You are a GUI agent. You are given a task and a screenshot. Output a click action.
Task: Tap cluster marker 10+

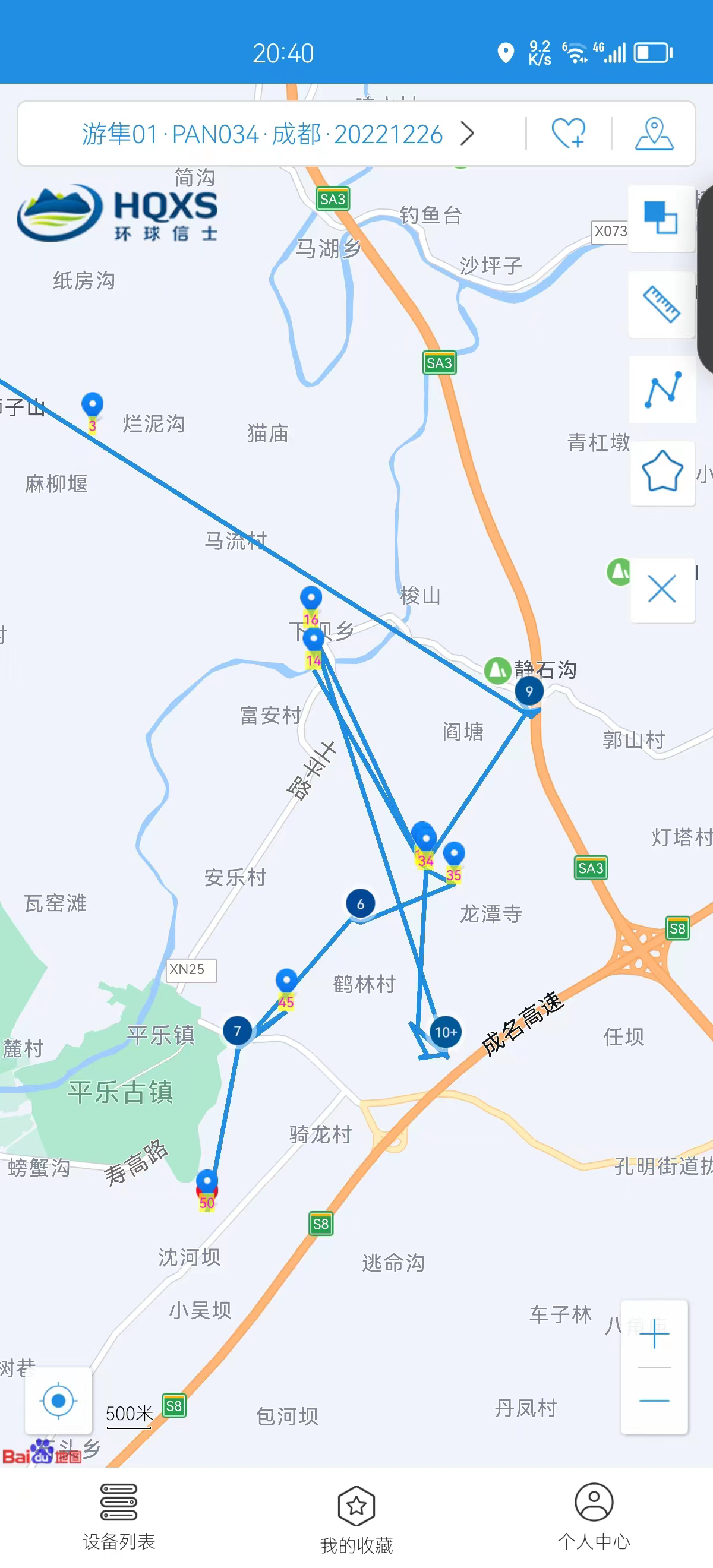pos(445,1032)
